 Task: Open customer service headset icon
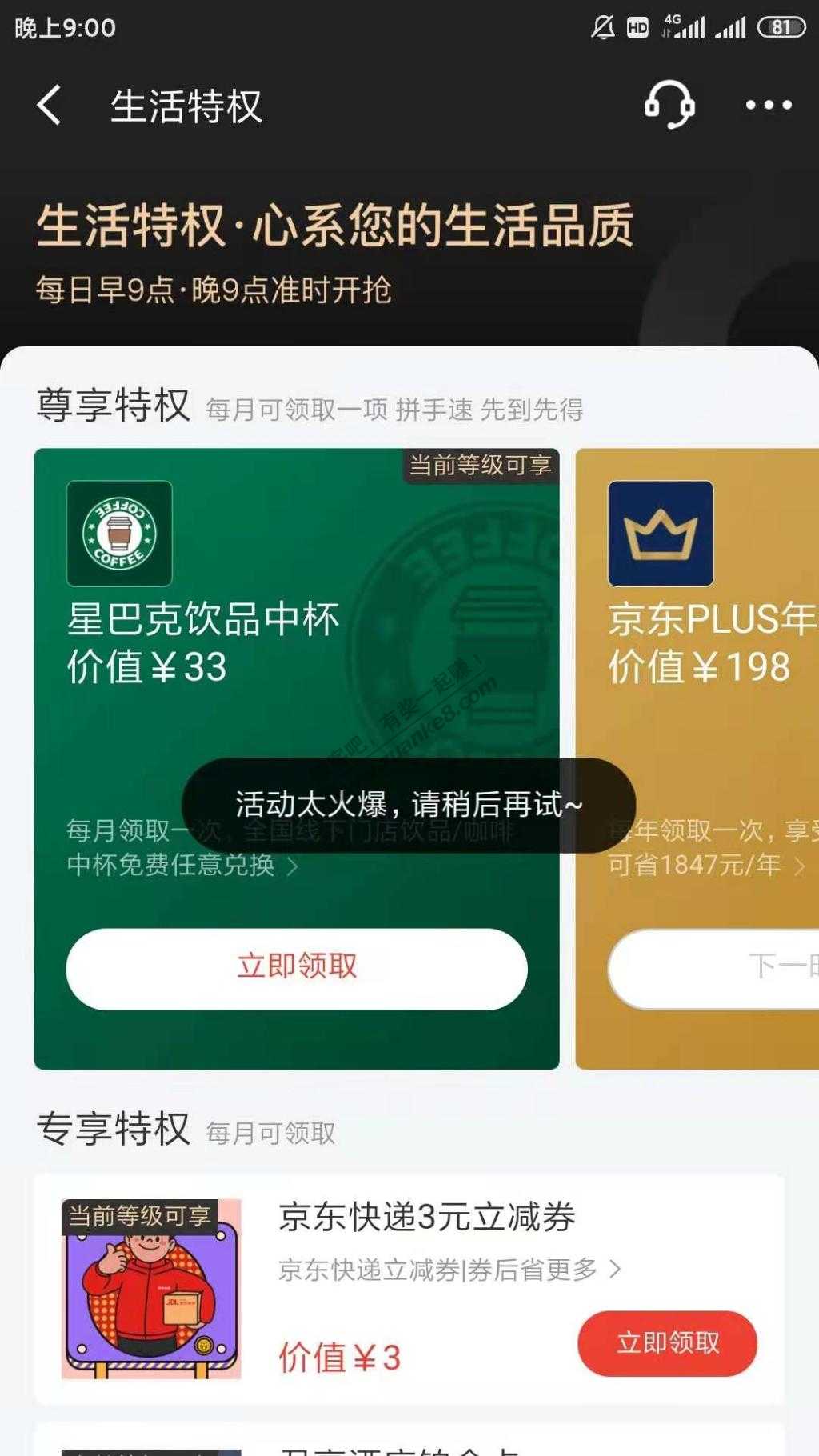[x=669, y=105]
